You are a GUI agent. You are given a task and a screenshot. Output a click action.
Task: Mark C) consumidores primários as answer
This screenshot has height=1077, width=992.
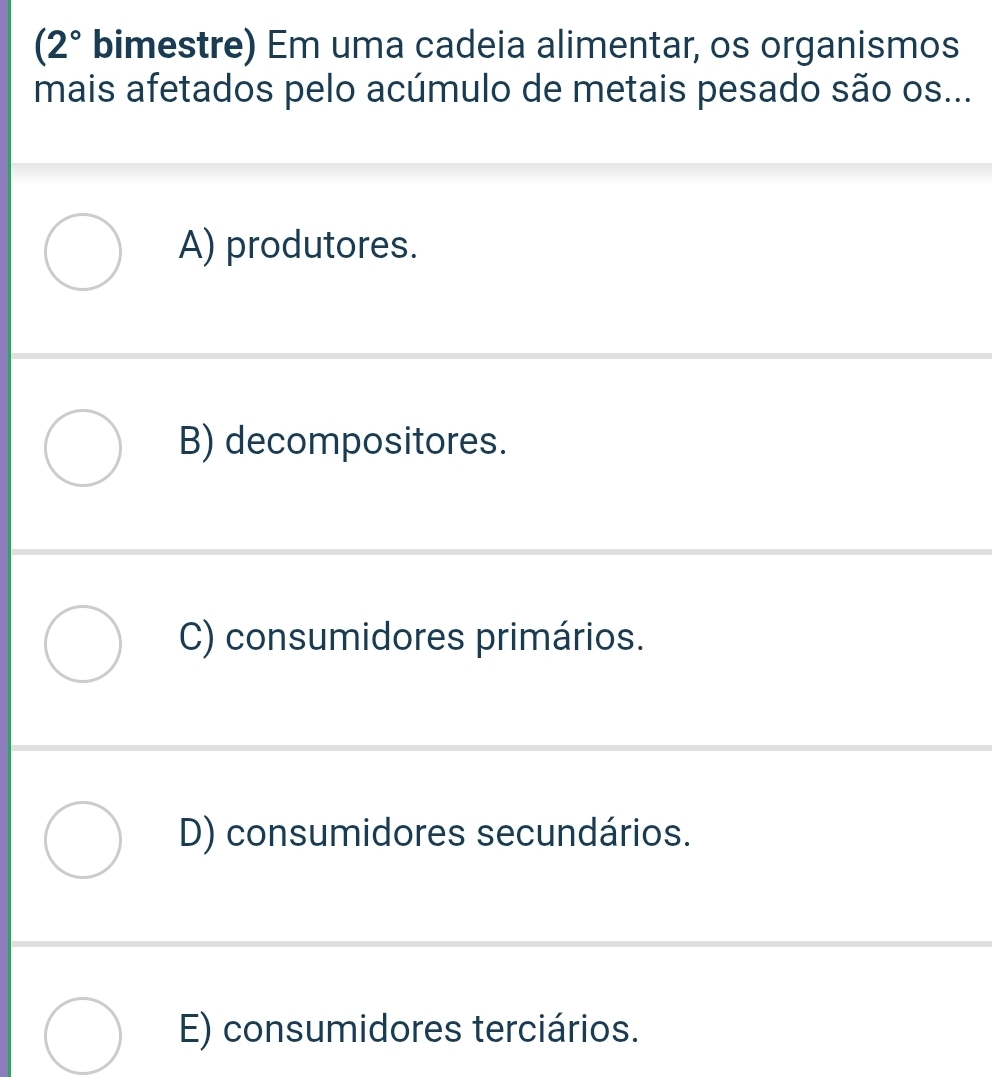tap(84, 643)
